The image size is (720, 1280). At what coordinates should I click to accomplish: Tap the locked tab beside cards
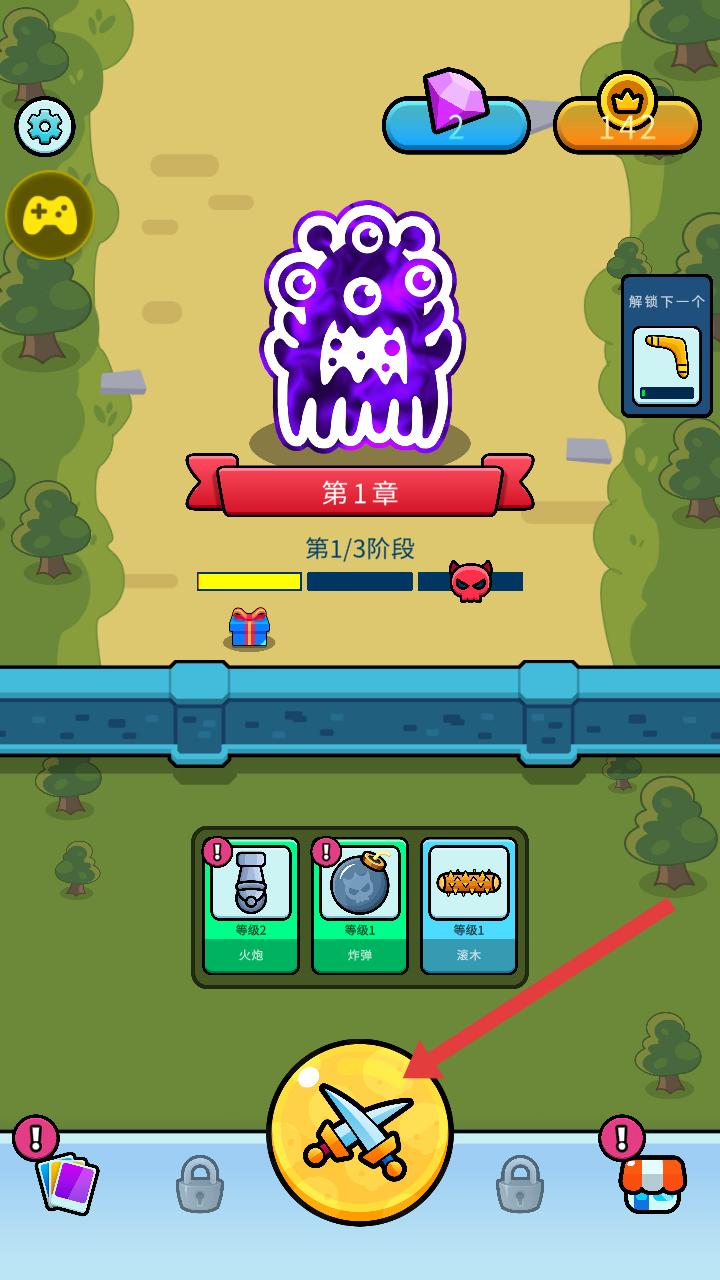[x=200, y=1184]
